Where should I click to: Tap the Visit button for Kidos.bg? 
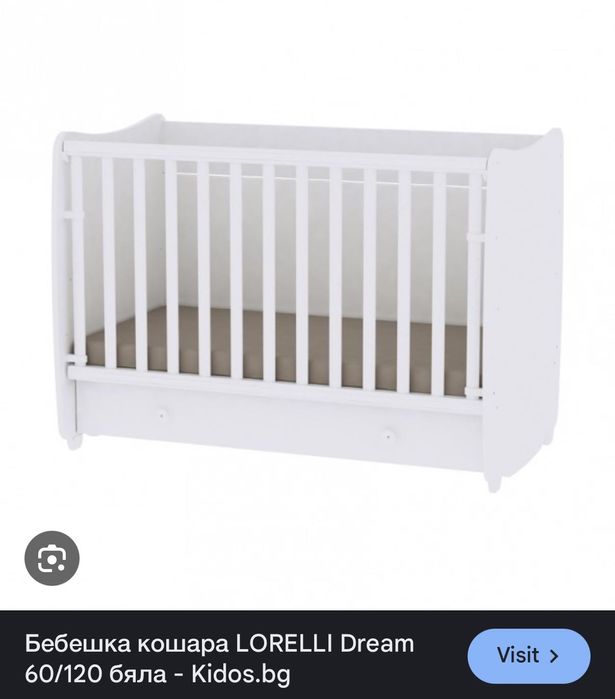tap(529, 656)
